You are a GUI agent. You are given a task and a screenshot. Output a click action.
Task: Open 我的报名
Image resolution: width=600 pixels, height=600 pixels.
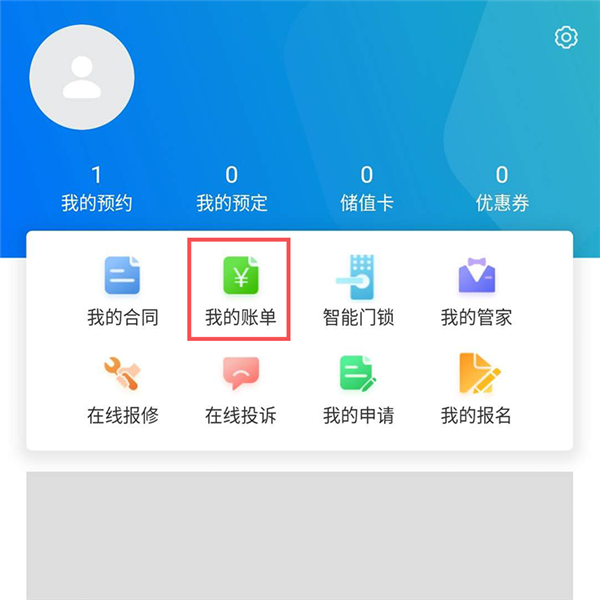[476, 387]
